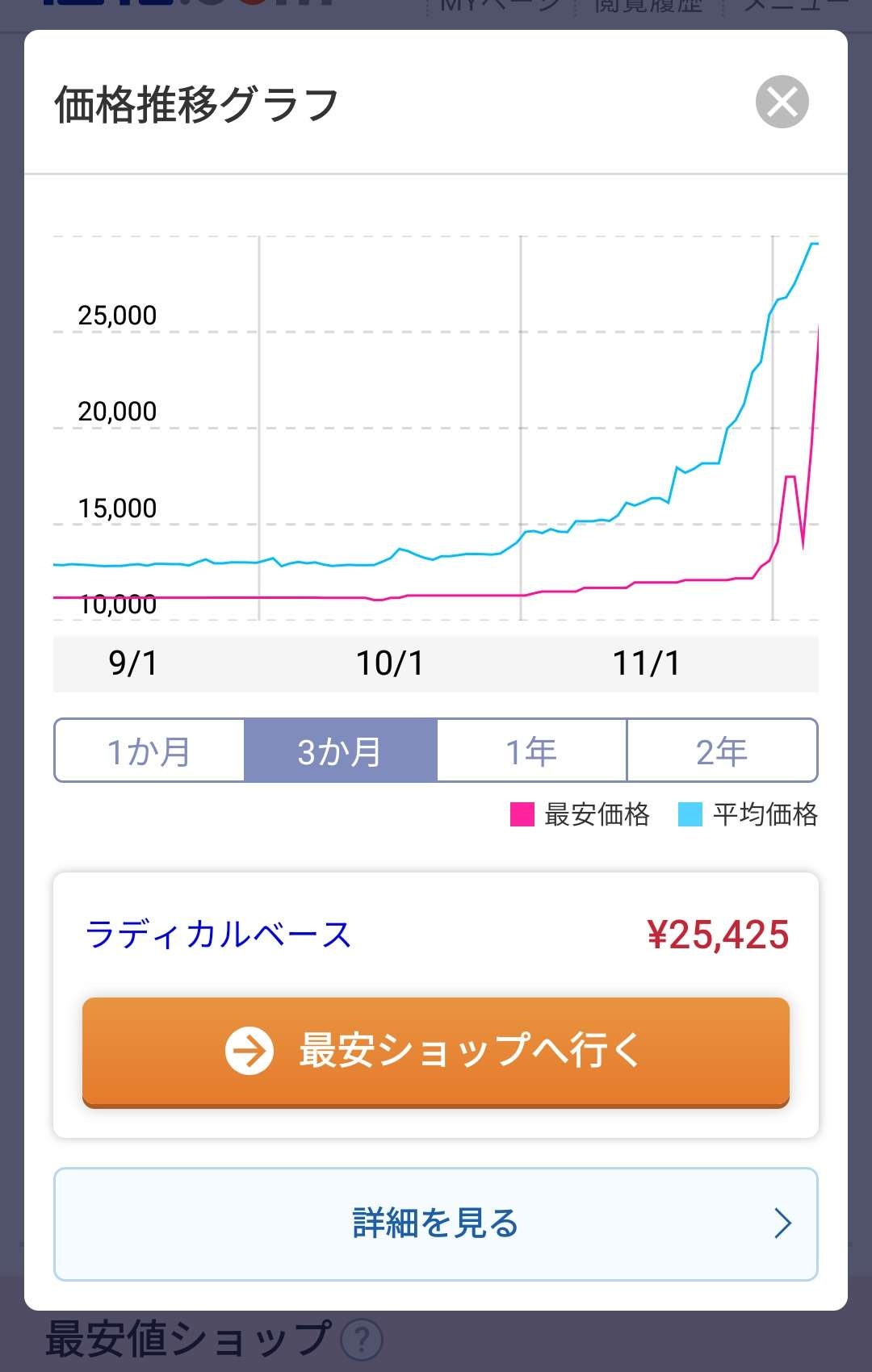Click the chevron next to 詳細を見る
Viewport: 872px width, 1372px height.
point(781,1225)
